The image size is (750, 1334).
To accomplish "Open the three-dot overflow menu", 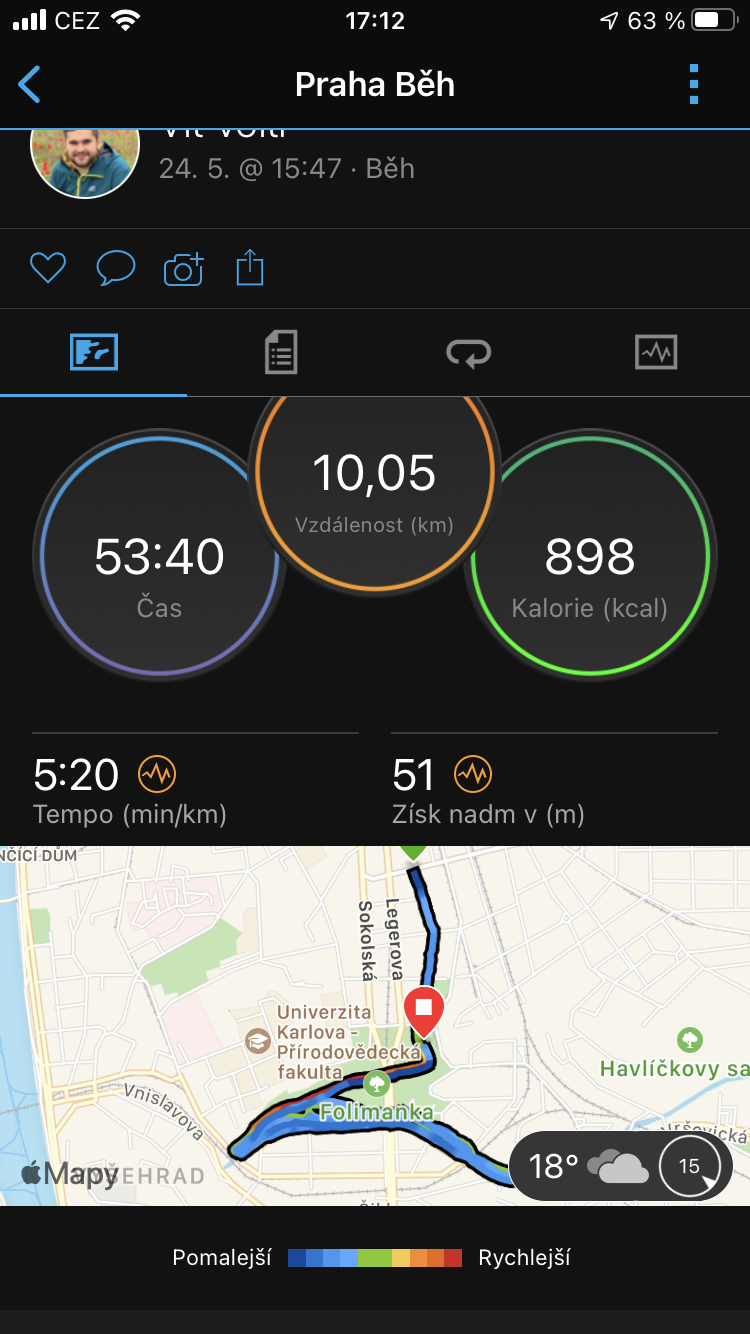I will (694, 85).
